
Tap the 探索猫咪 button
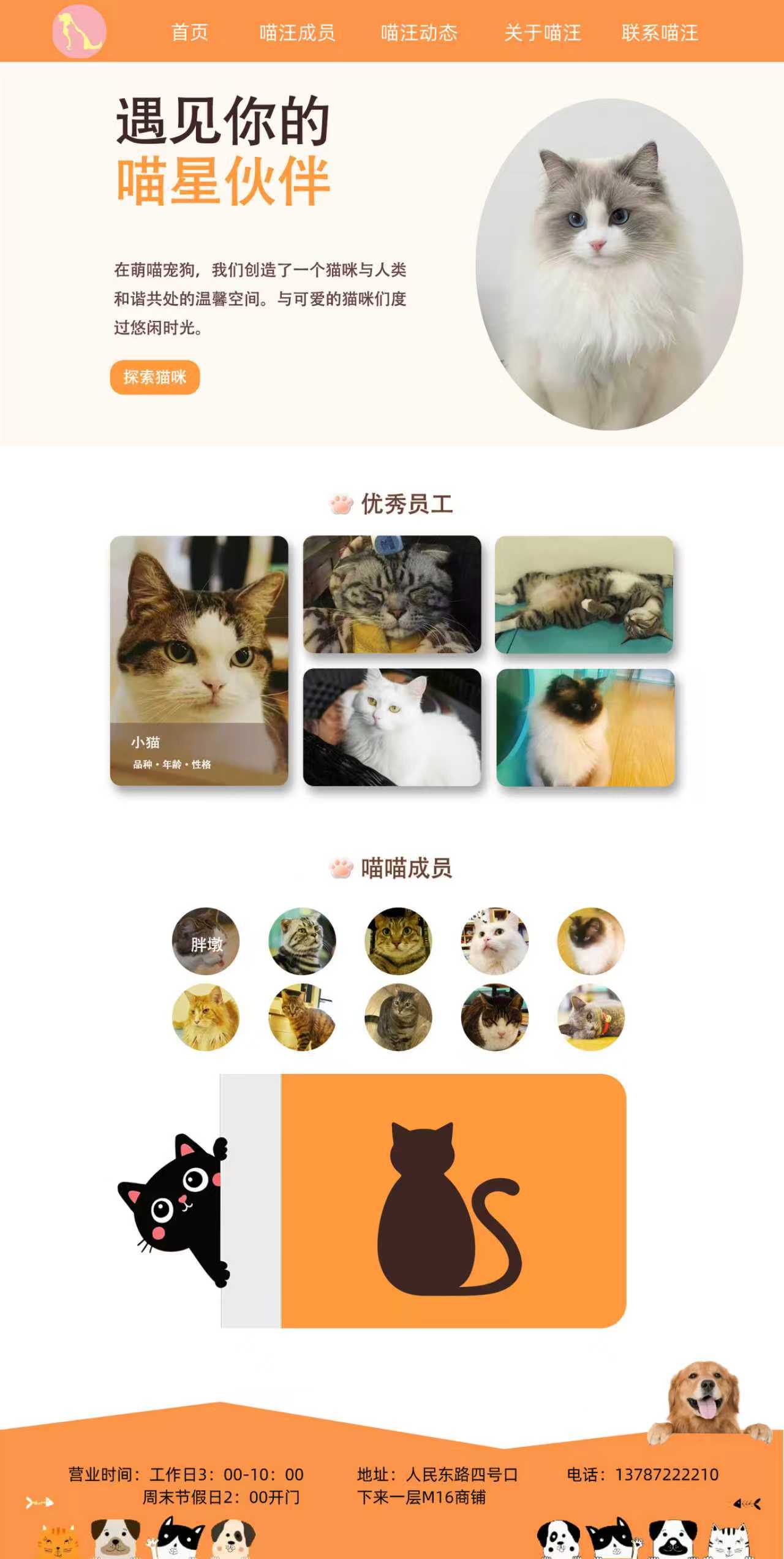[x=155, y=377]
